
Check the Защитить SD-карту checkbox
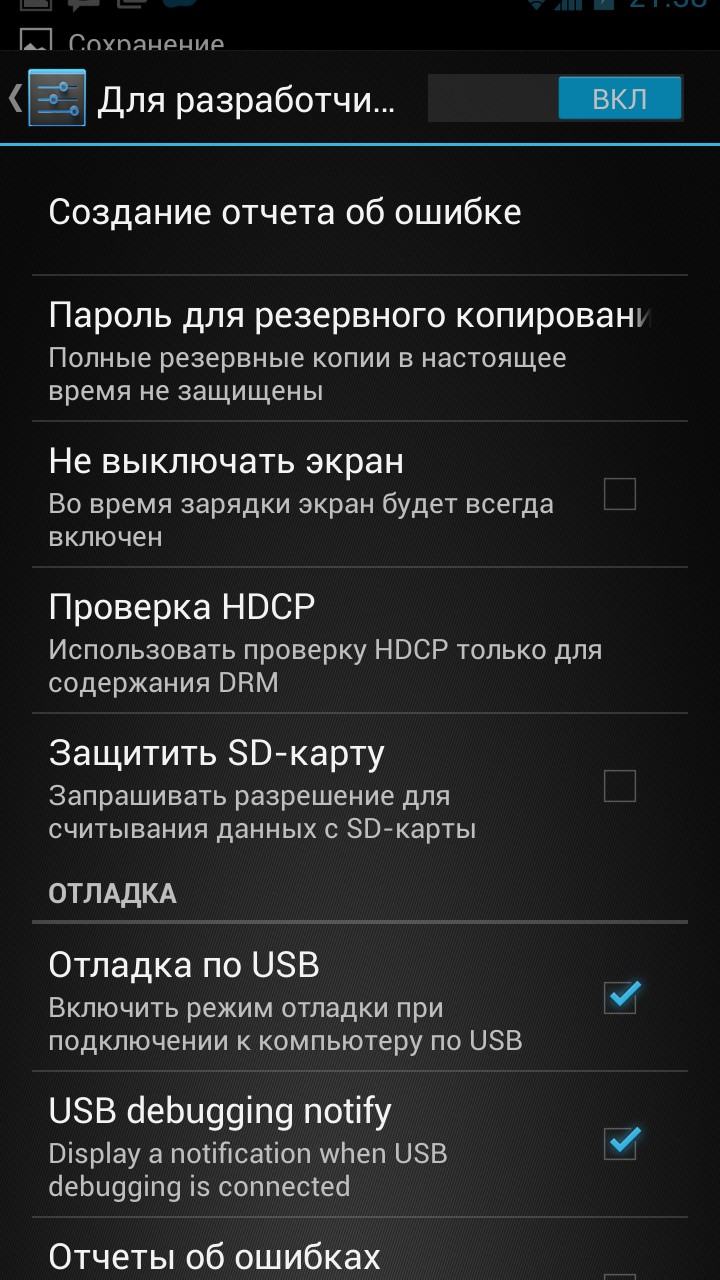click(620, 787)
